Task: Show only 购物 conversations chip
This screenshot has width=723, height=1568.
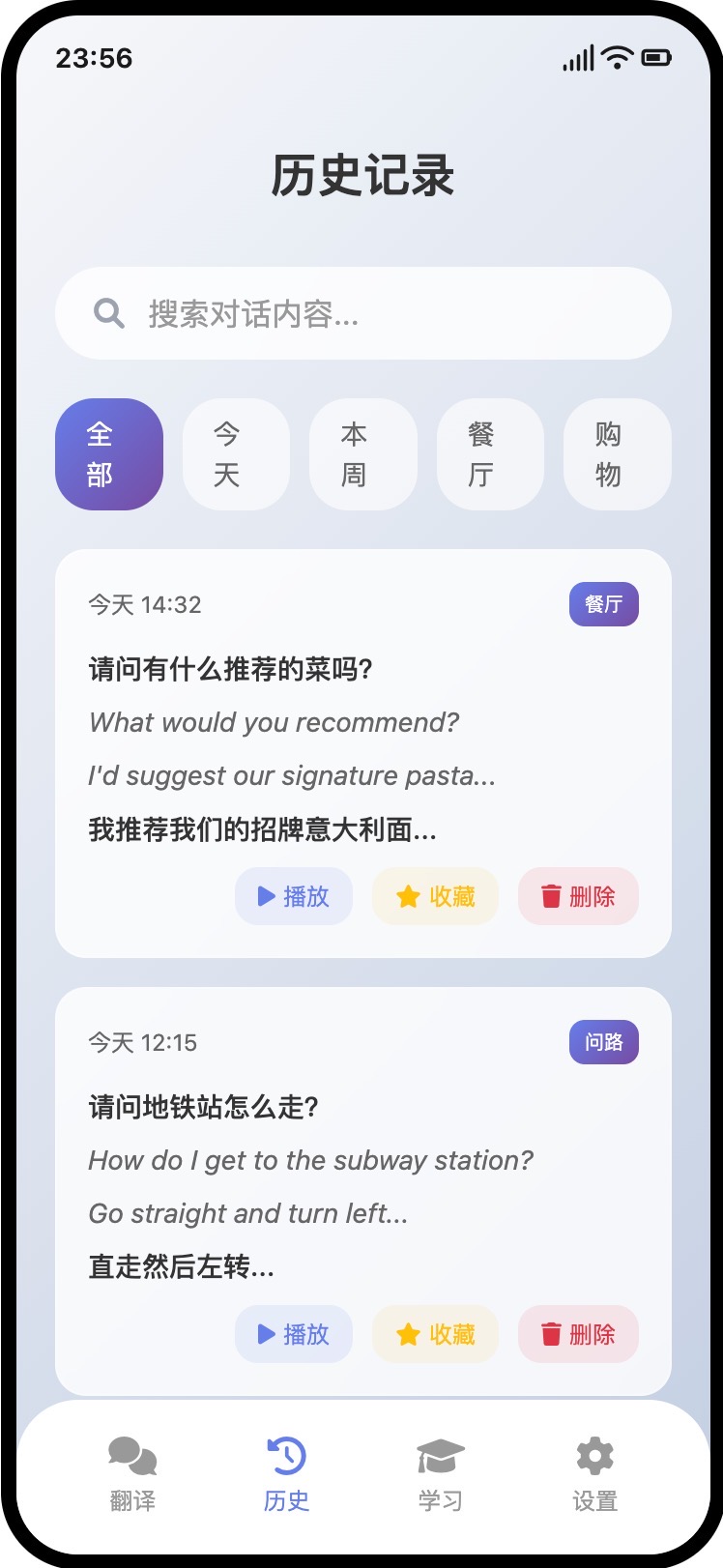Action: pos(618,454)
